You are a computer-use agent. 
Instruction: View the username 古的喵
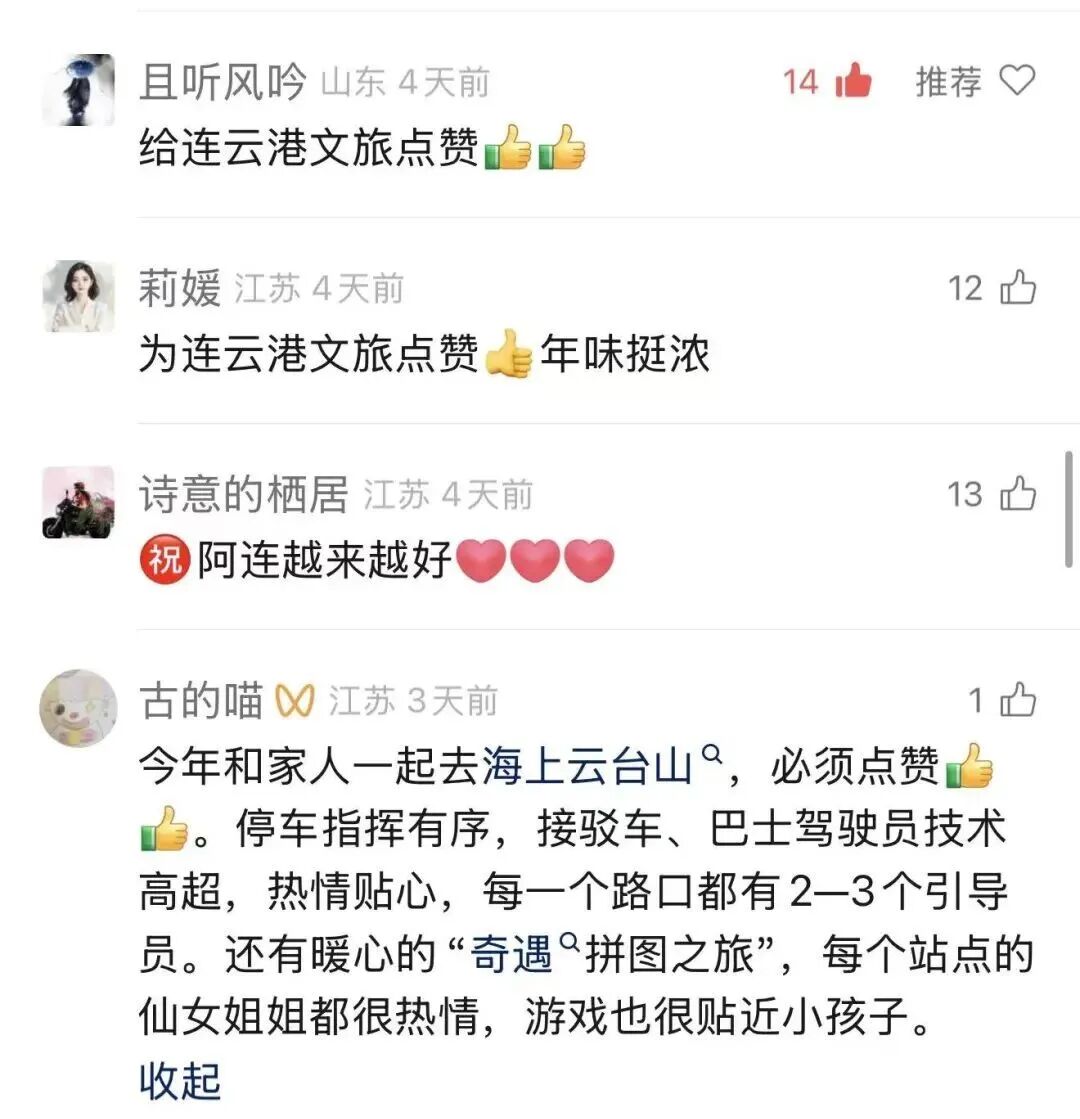coord(201,701)
